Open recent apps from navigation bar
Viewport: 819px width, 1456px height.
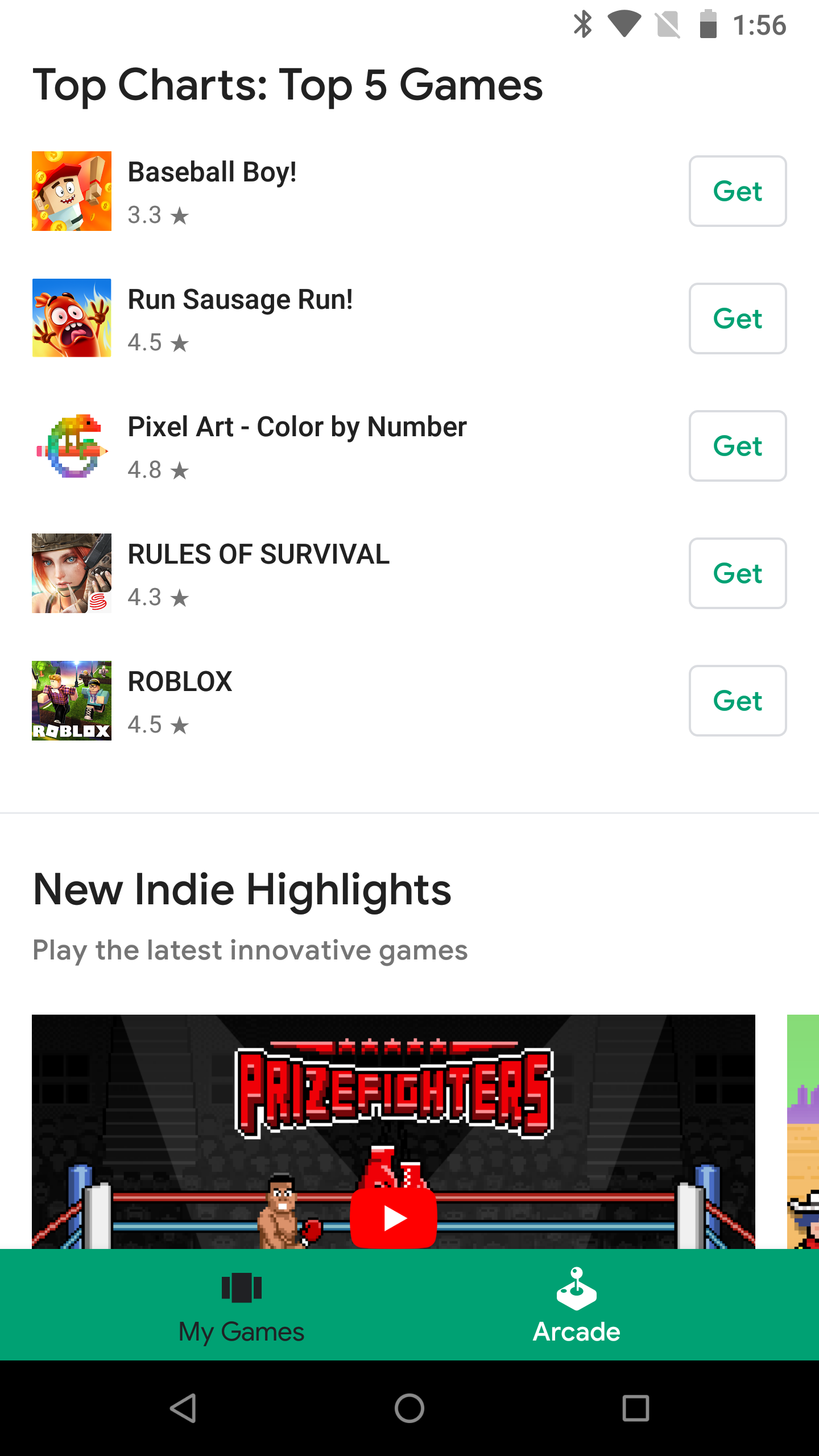636,1408
